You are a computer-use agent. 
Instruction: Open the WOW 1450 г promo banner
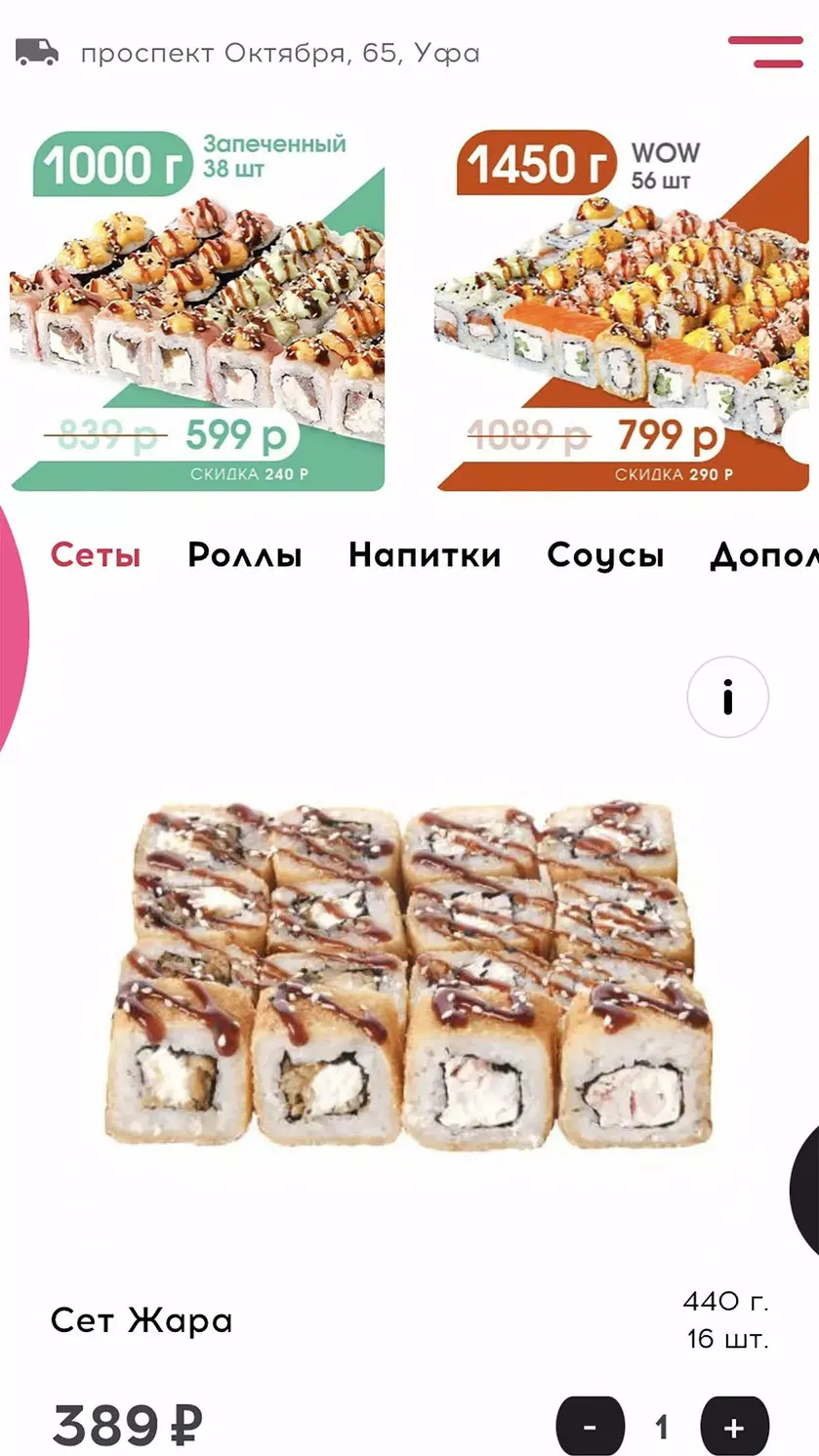(622, 311)
